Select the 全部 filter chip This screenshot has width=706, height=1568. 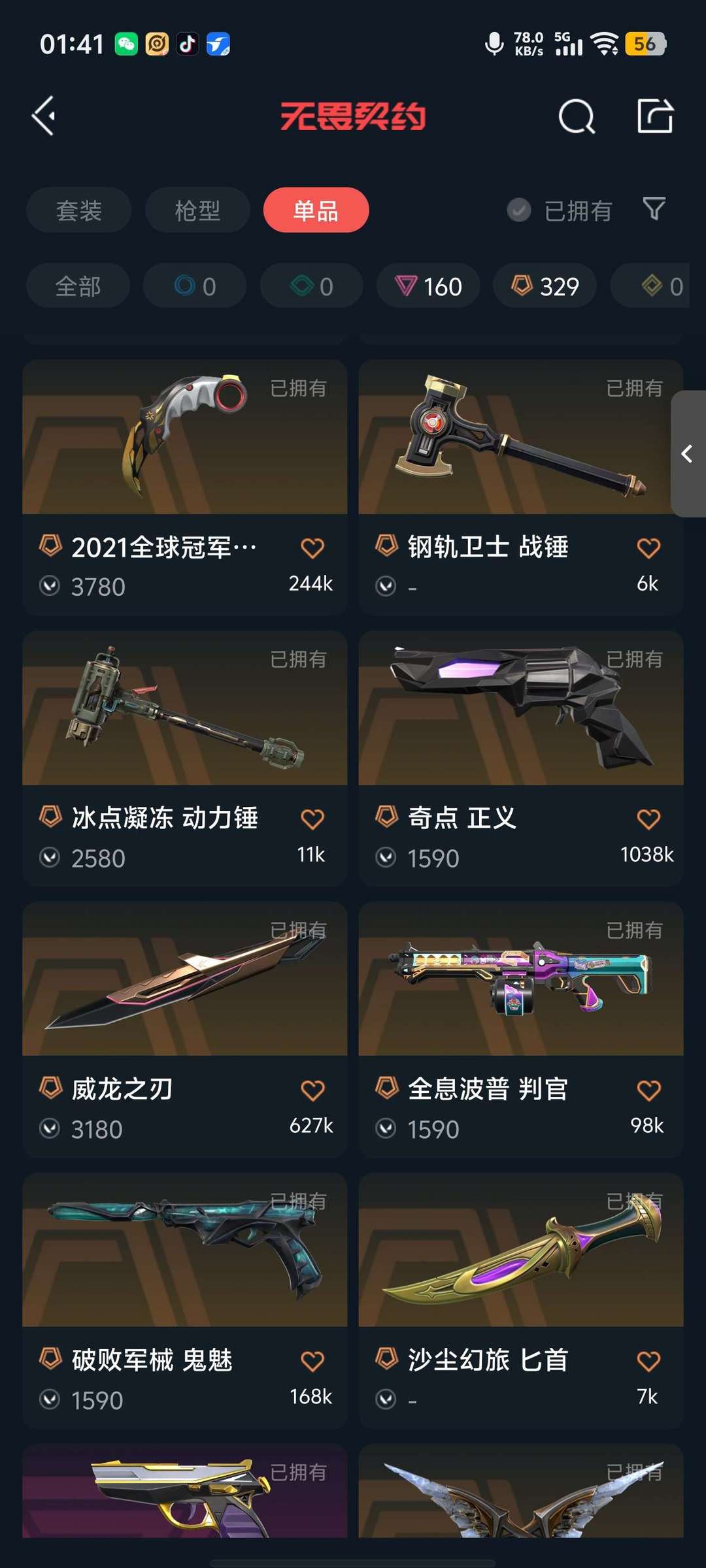tap(78, 286)
